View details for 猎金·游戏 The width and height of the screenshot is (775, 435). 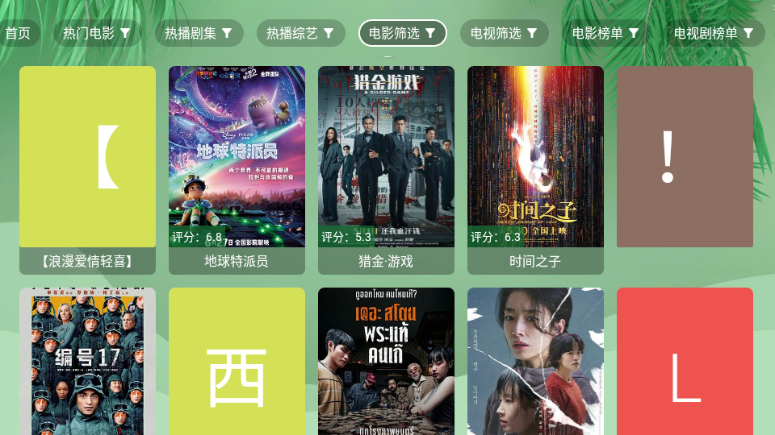(x=386, y=170)
